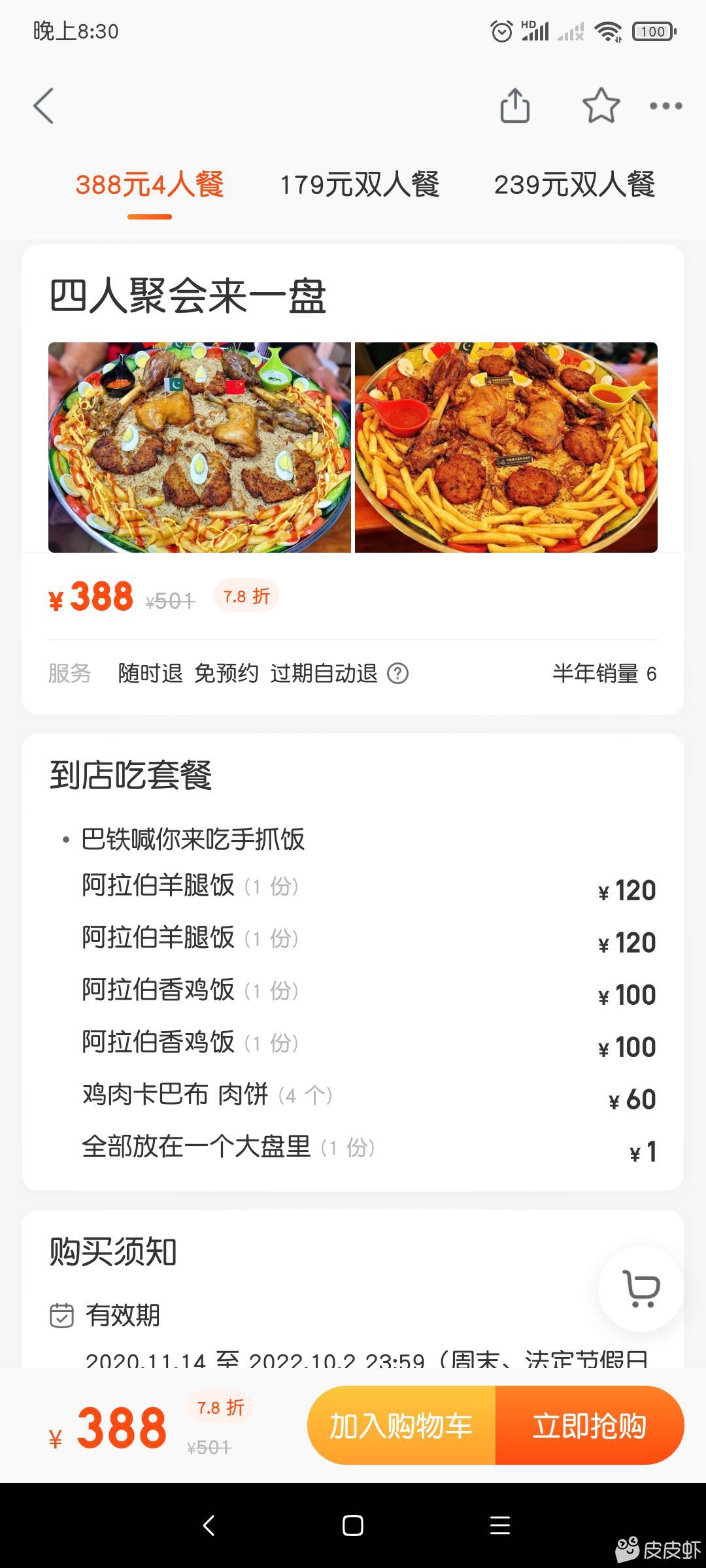Switch to the 239元双人餐 tab
Image resolution: width=706 pixels, height=1568 pixels.
point(575,185)
